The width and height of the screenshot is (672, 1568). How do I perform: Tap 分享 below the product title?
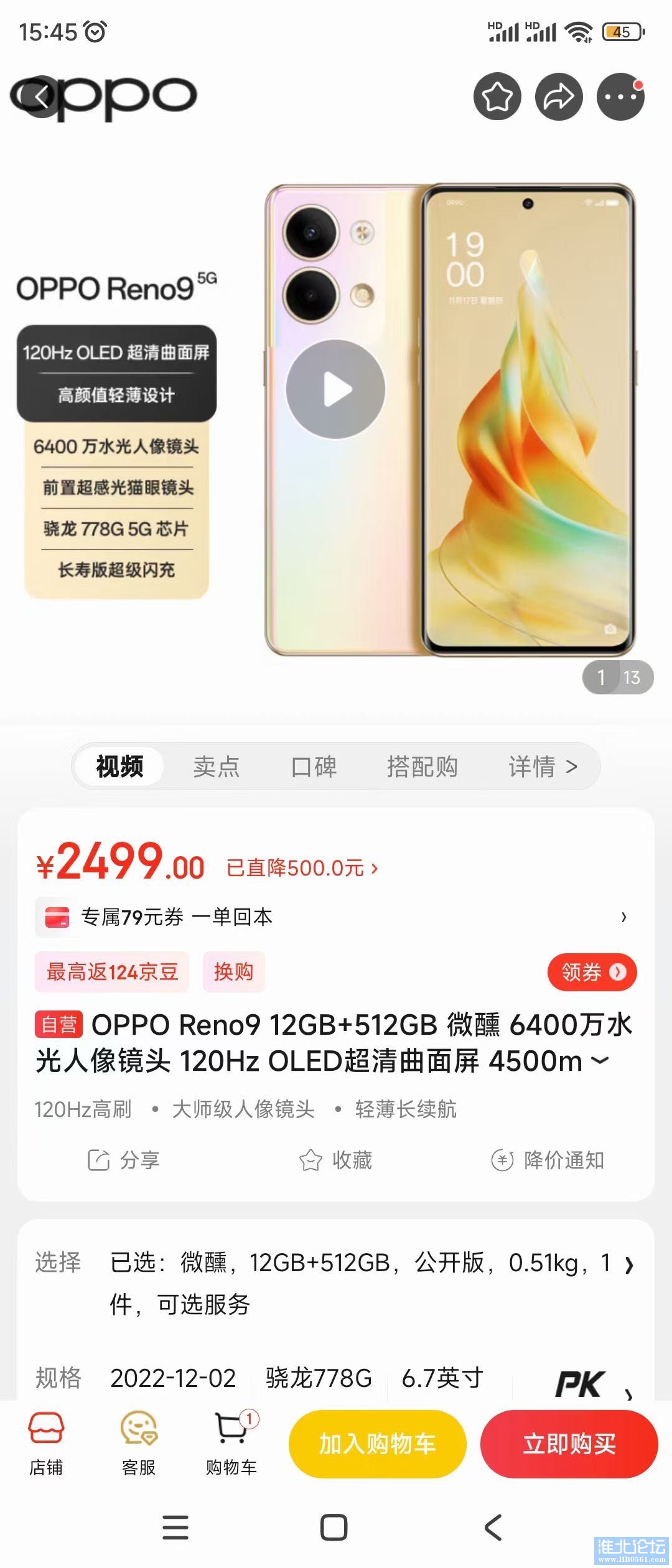tap(124, 1160)
